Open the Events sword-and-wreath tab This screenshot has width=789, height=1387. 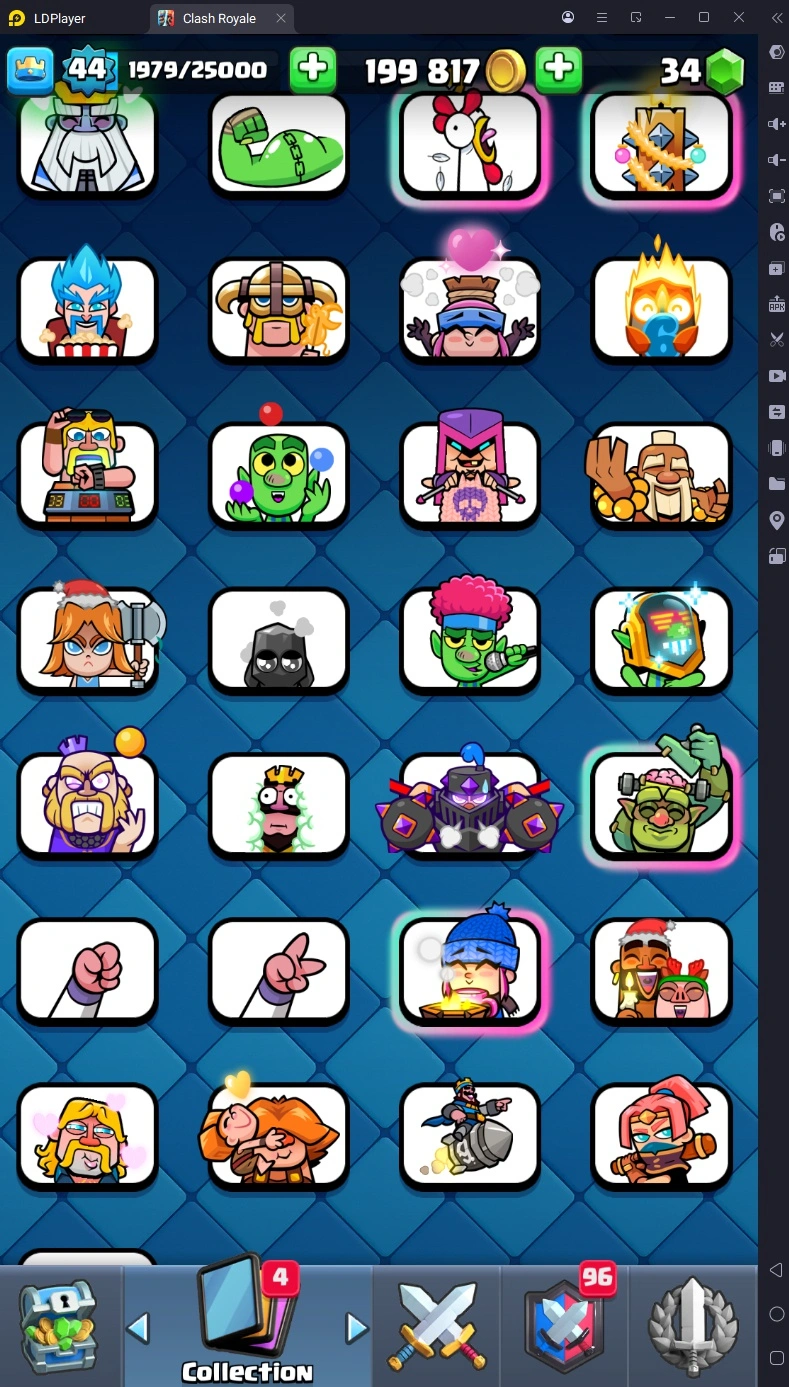(693, 1326)
